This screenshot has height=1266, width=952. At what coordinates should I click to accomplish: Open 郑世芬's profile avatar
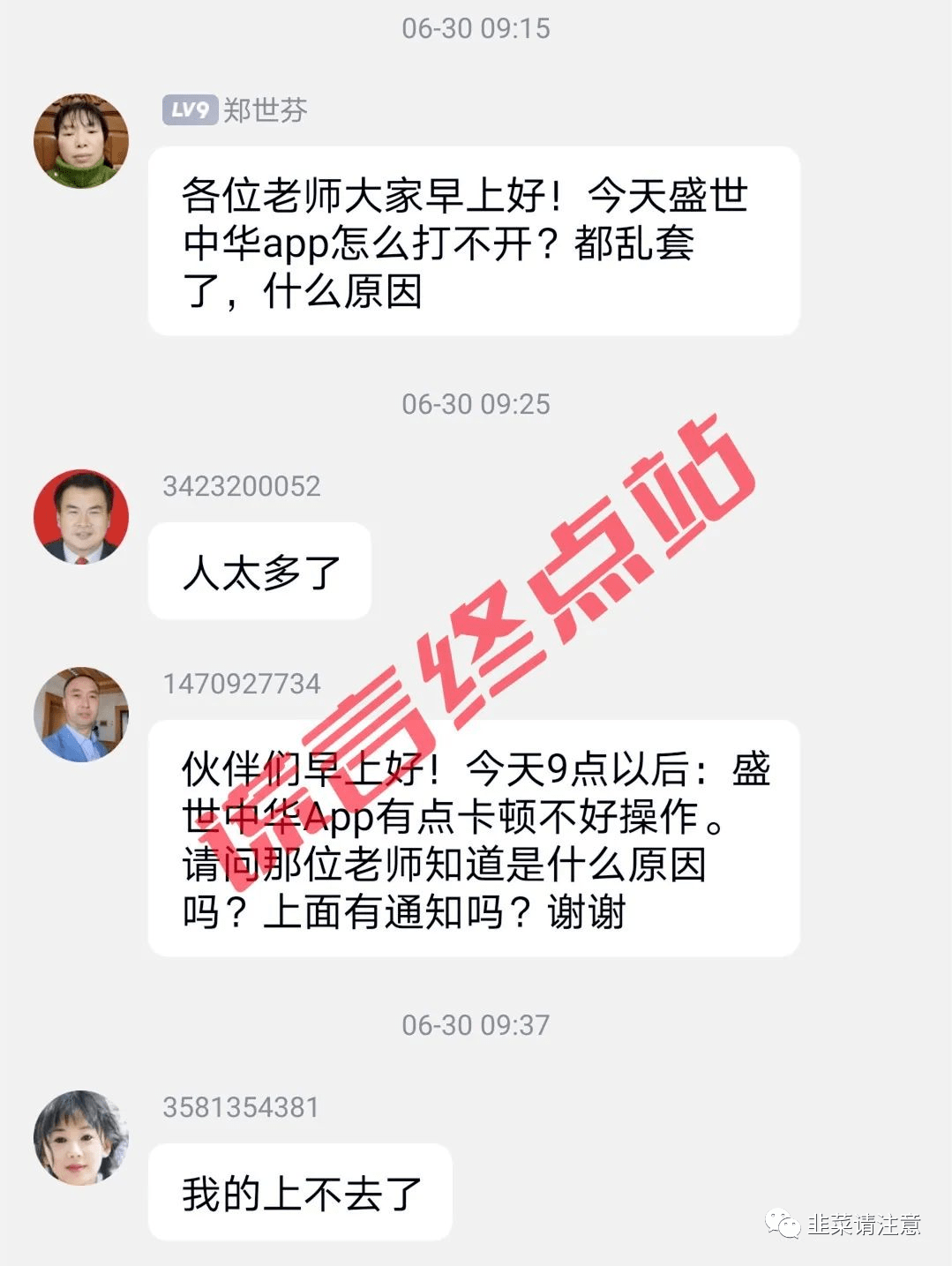coord(81,141)
